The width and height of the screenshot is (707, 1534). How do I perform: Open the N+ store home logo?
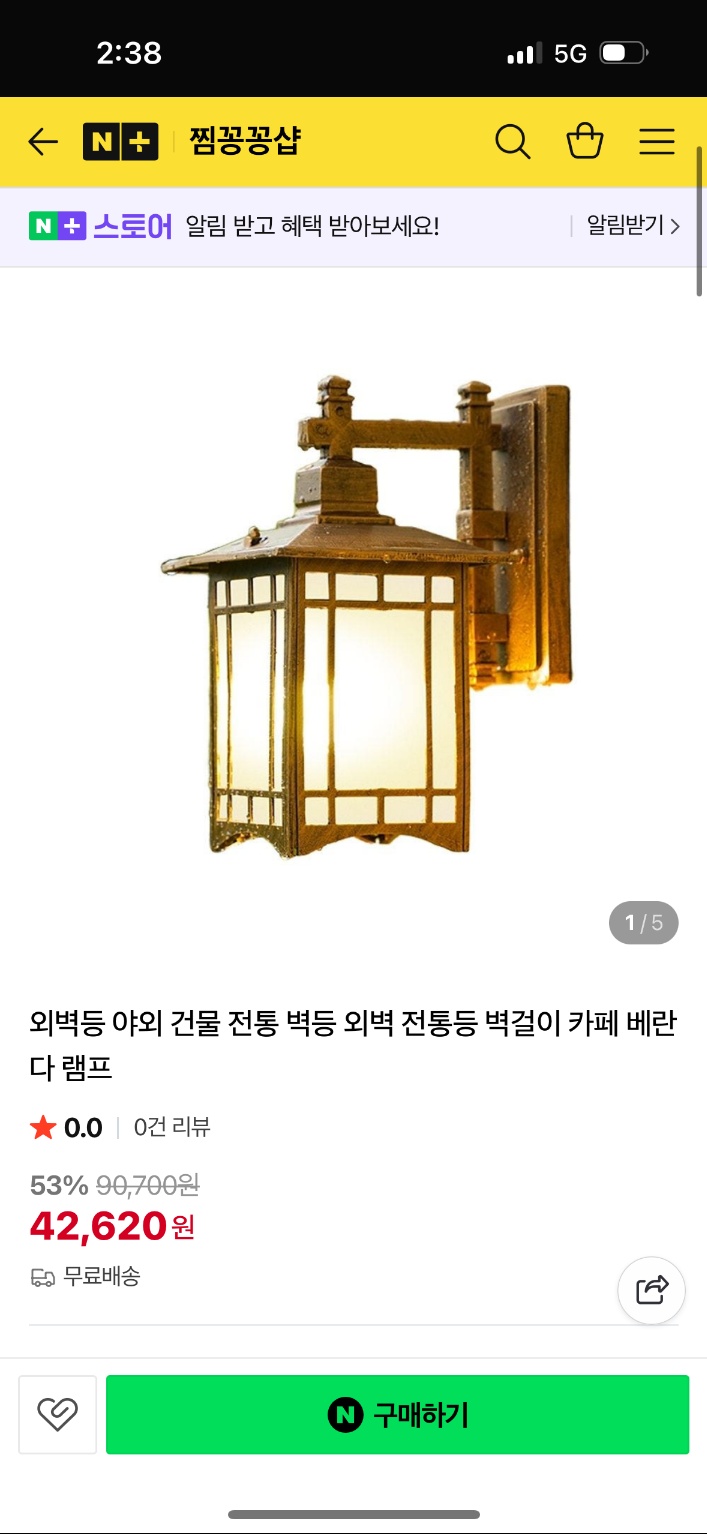pos(120,142)
